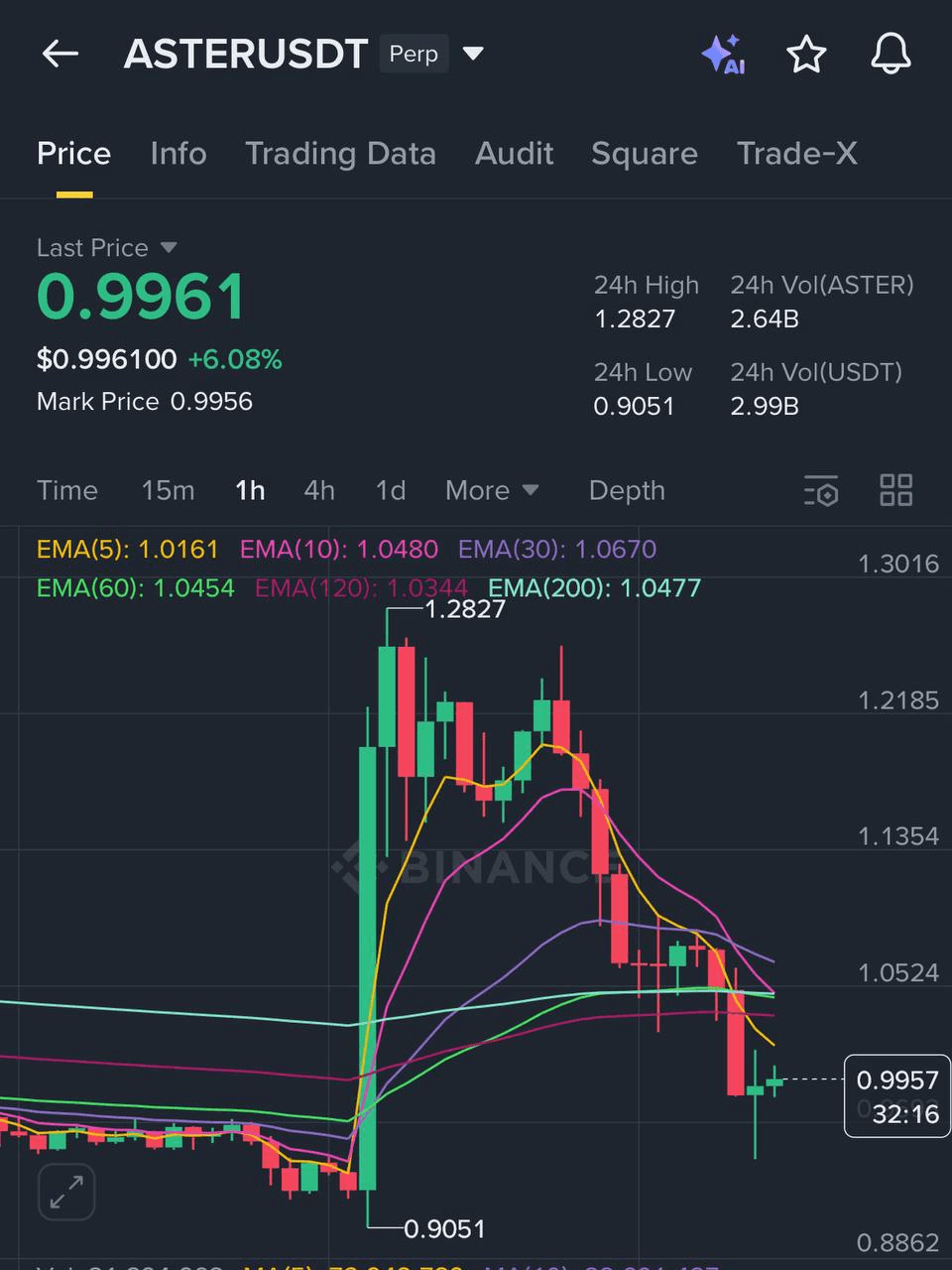Open notifications with the bell icon
Screen dimensions: 952x1270
(890, 55)
